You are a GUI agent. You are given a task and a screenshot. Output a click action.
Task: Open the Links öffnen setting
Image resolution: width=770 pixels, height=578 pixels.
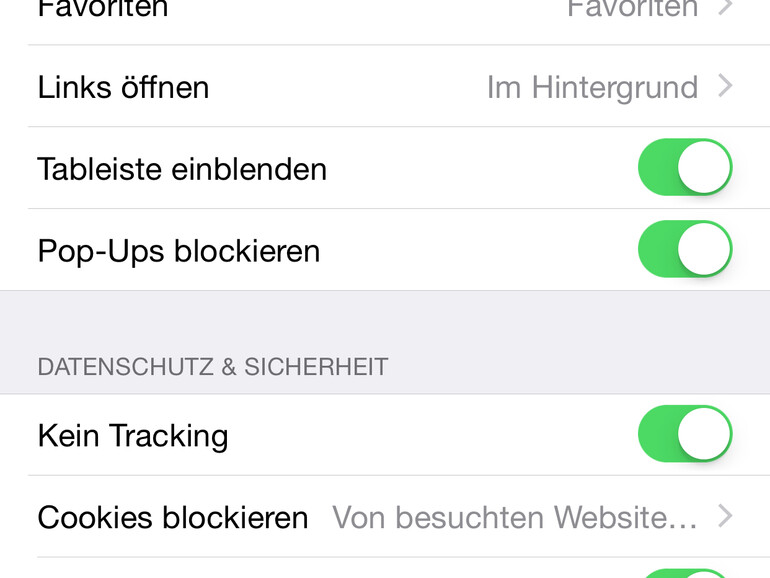[385, 88]
